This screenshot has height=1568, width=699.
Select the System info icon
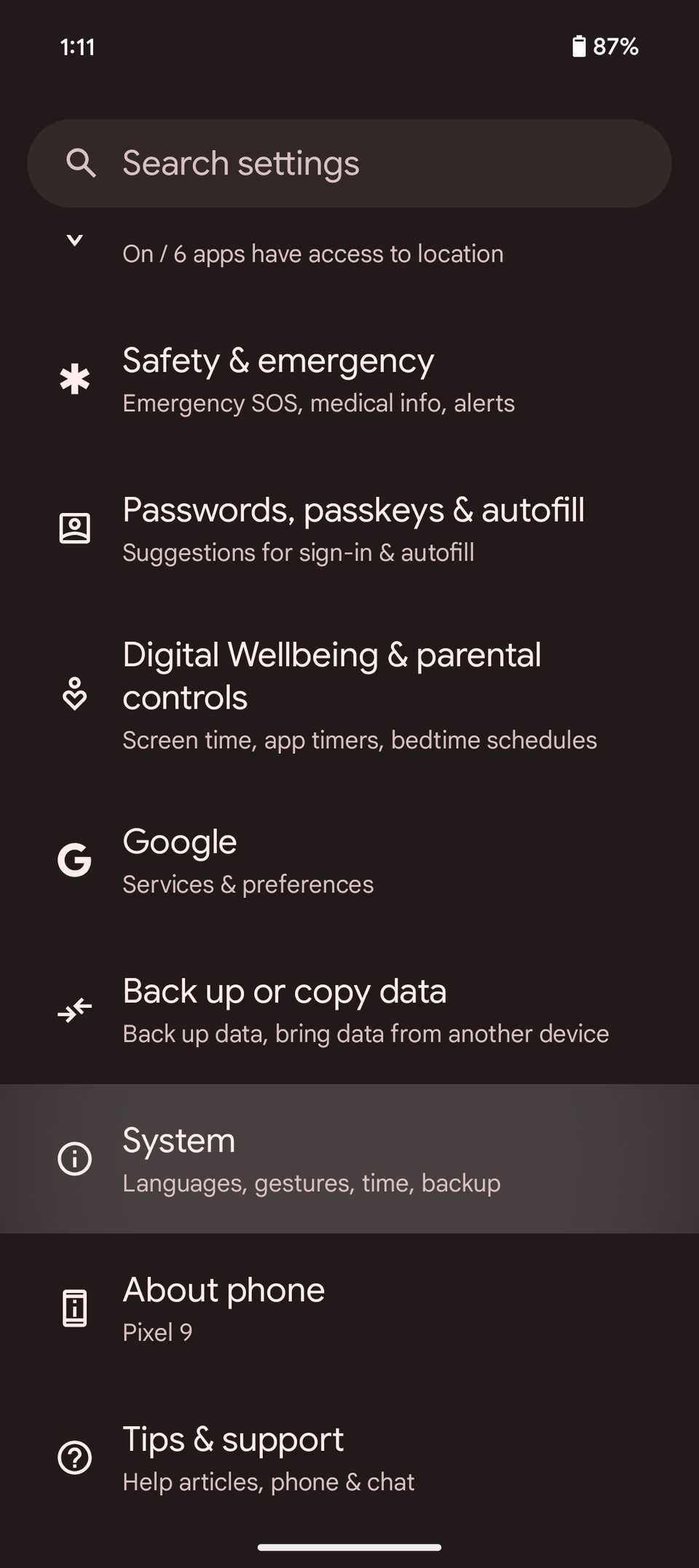pos(75,1159)
